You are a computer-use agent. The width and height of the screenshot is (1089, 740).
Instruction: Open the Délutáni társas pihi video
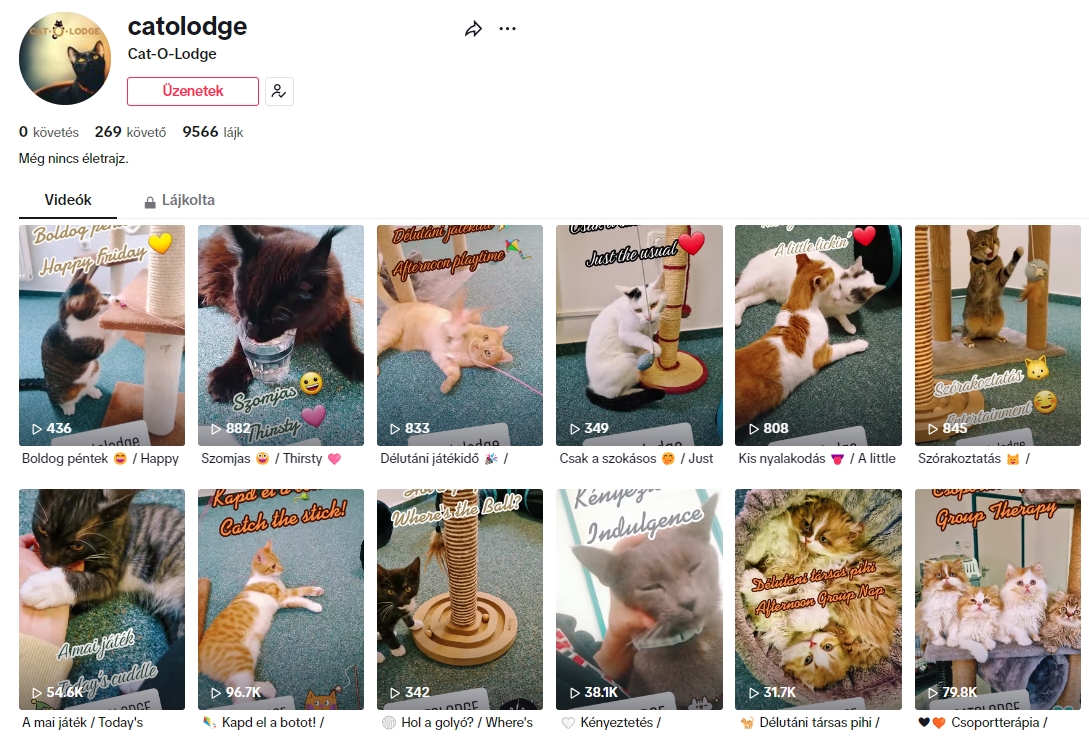coord(818,599)
